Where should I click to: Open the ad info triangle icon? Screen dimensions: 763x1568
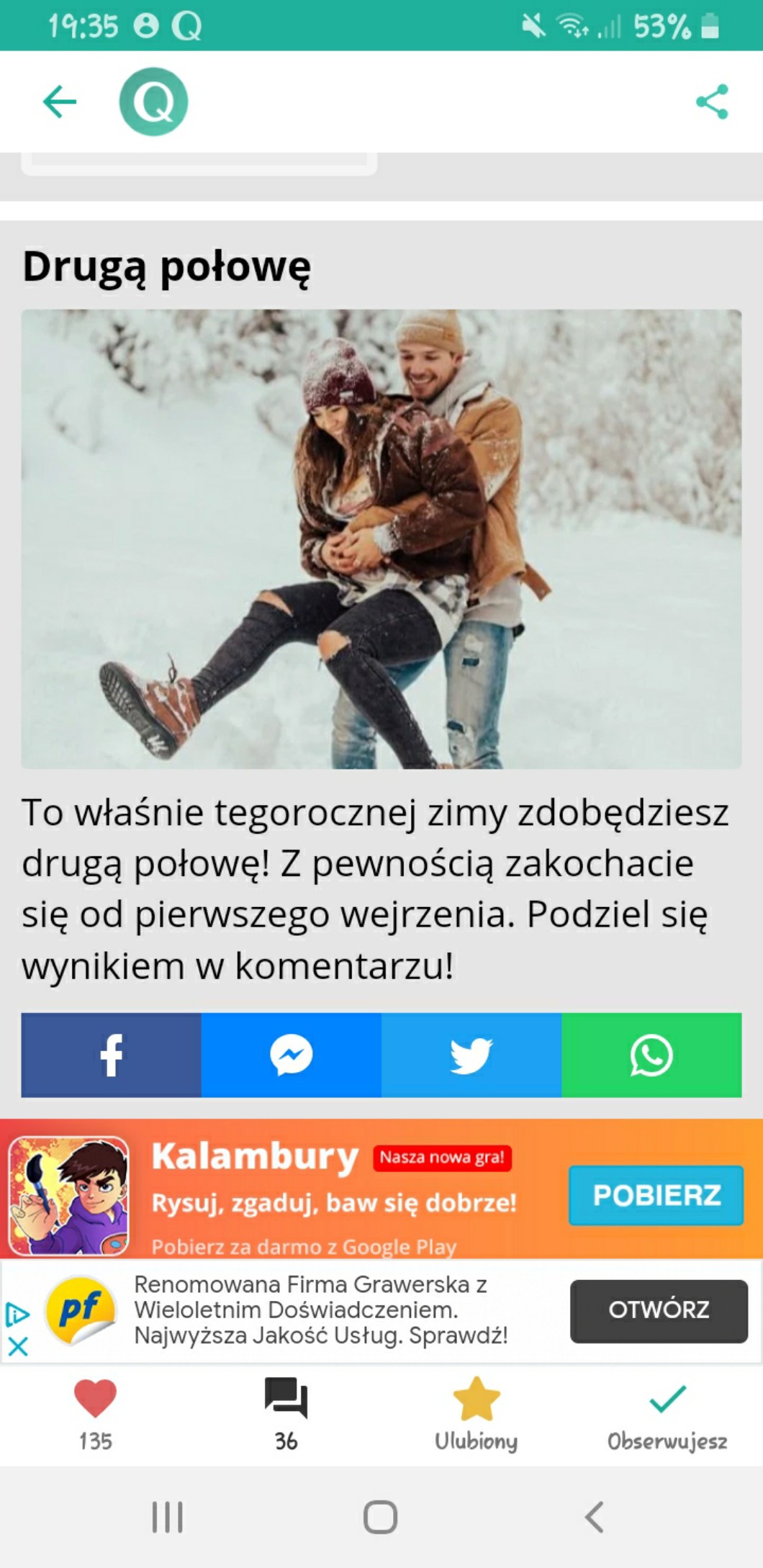[x=17, y=1315]
